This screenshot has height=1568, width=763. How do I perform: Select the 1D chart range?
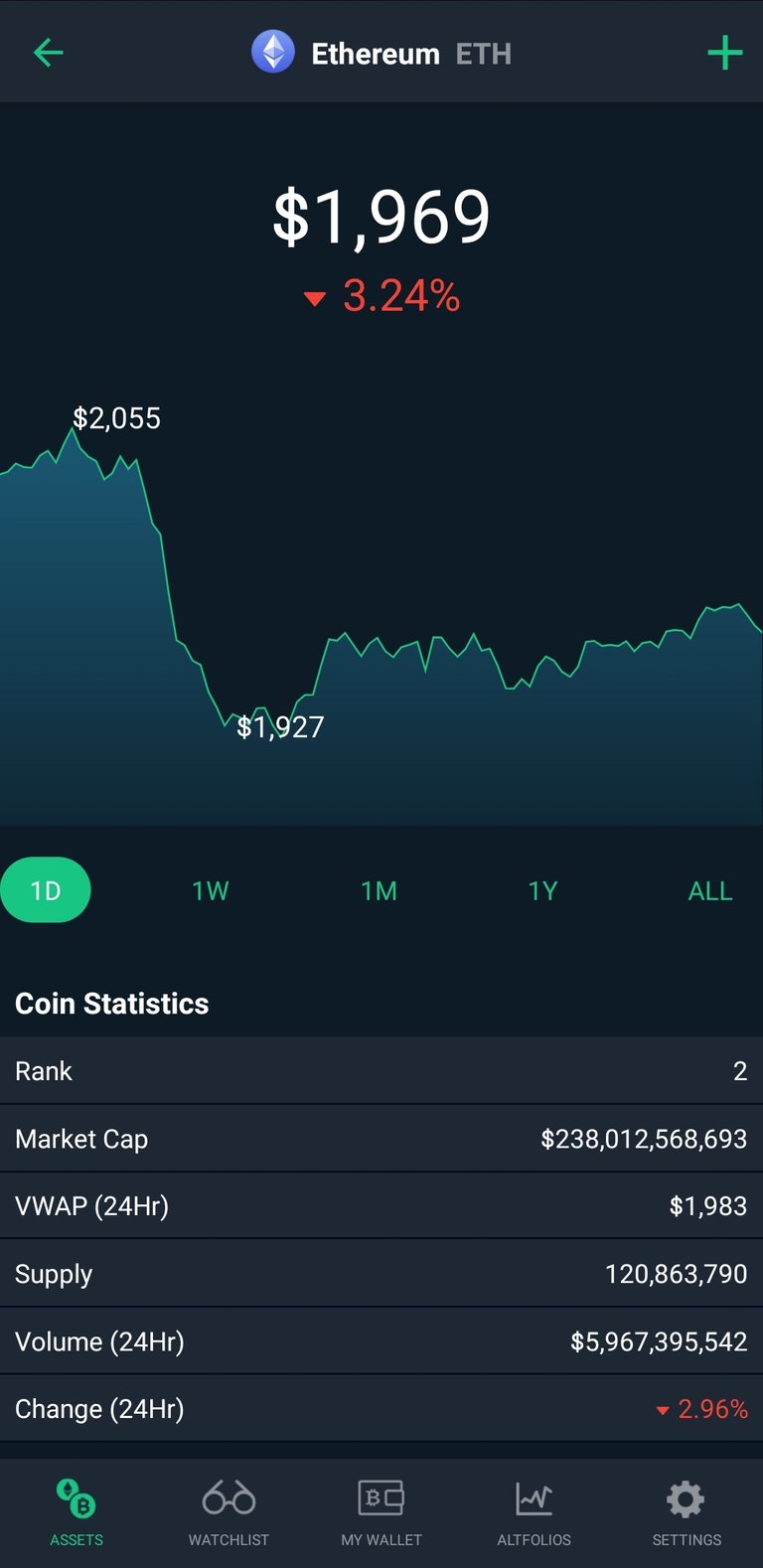[46, 890]
